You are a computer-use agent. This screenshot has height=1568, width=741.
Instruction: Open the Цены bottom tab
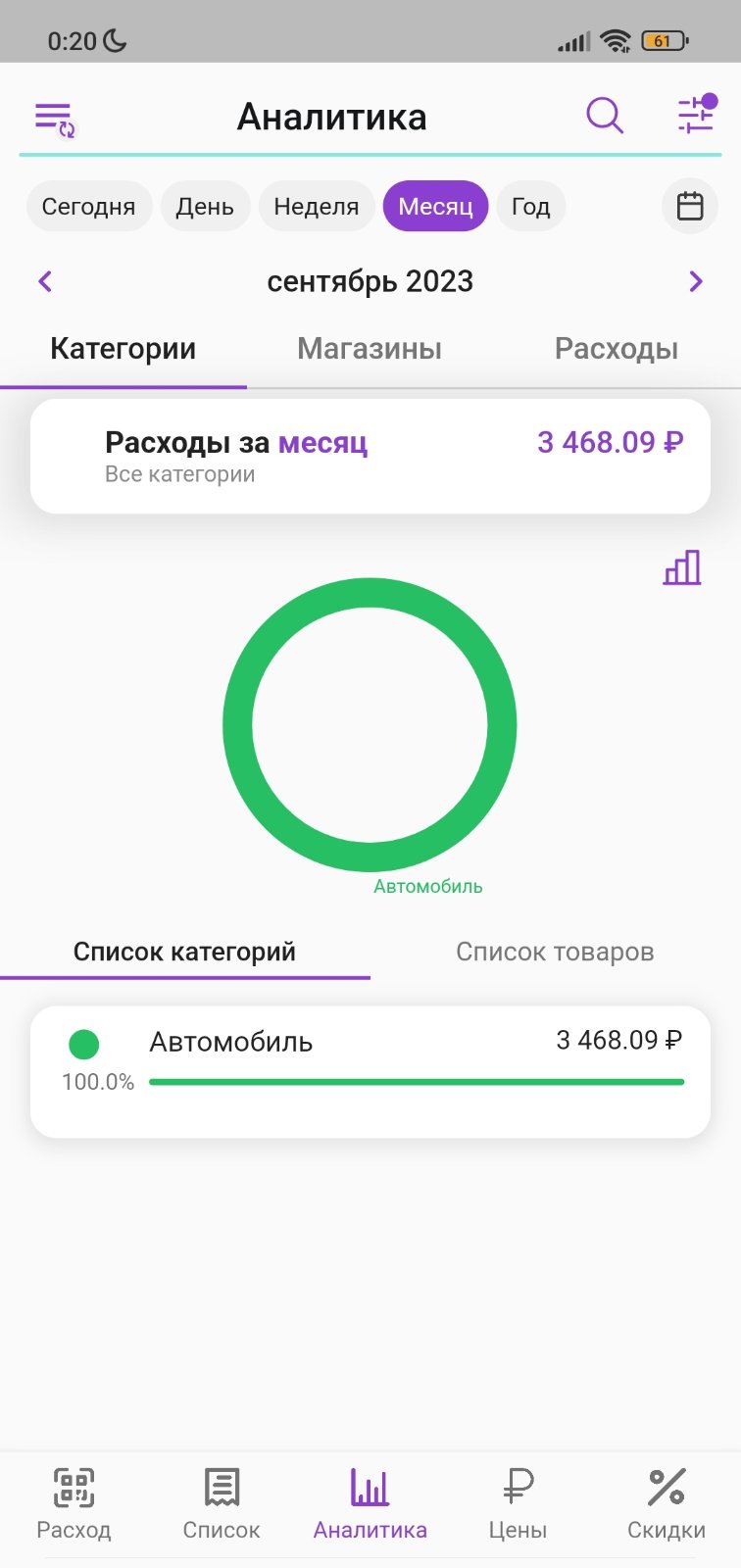click(x=518, y=1505)
